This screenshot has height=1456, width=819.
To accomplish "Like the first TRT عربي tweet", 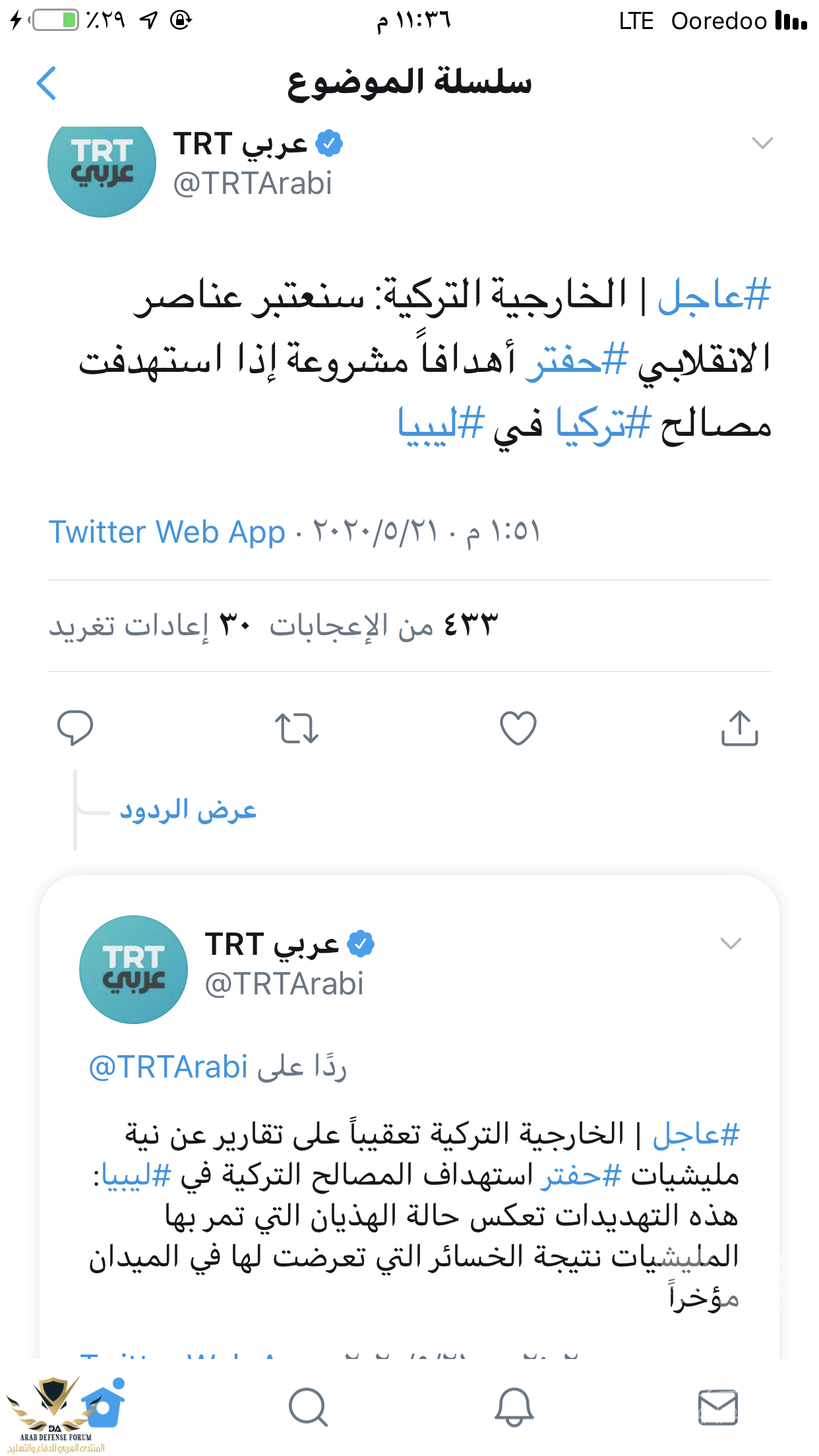I will pos(518,728).
